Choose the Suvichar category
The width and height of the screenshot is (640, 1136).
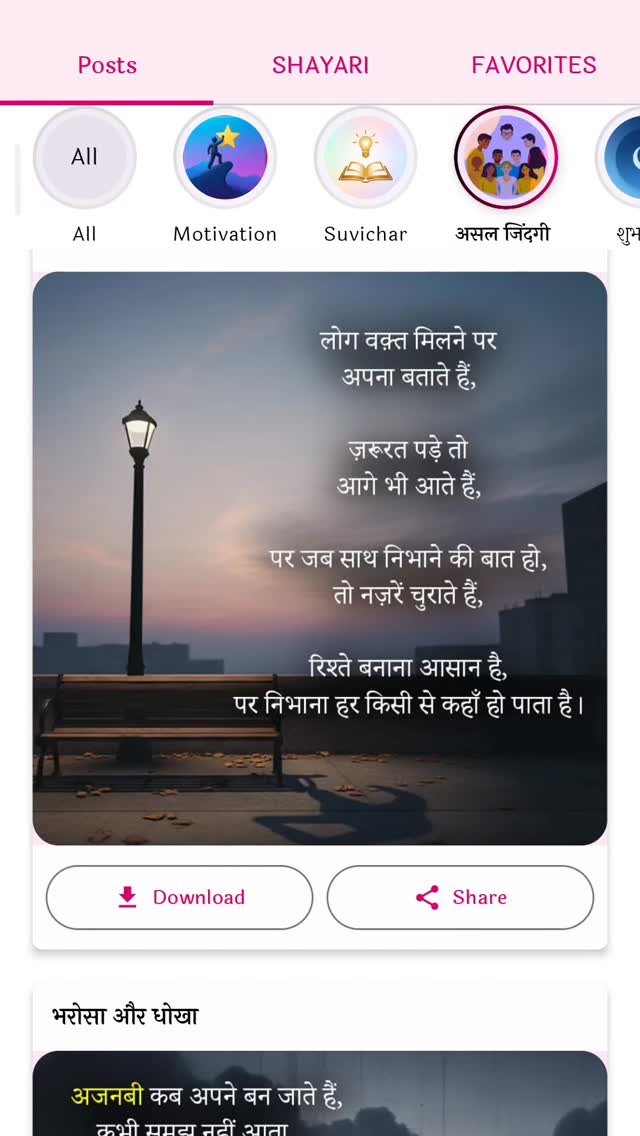coord(365,158)
